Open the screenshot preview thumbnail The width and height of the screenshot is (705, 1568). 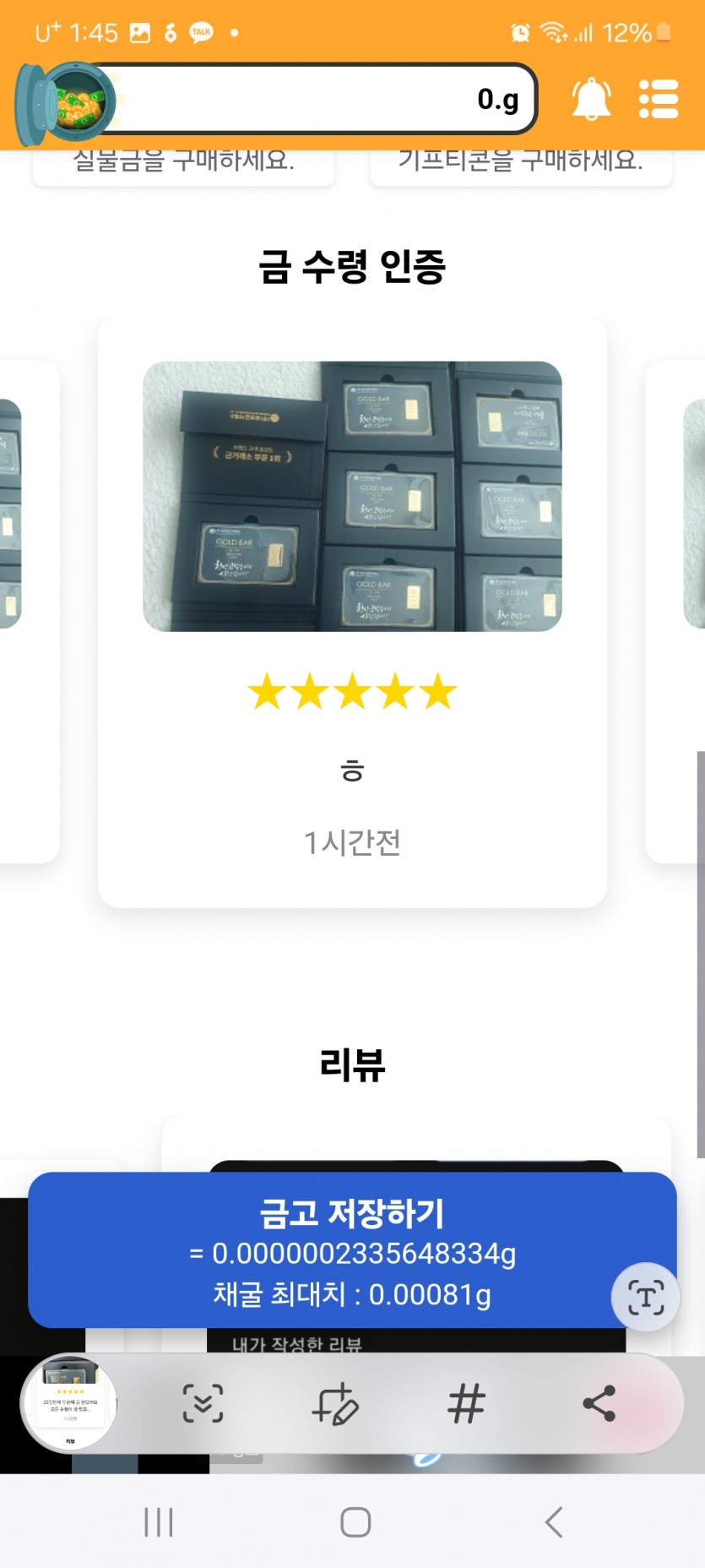(69, 1404)
